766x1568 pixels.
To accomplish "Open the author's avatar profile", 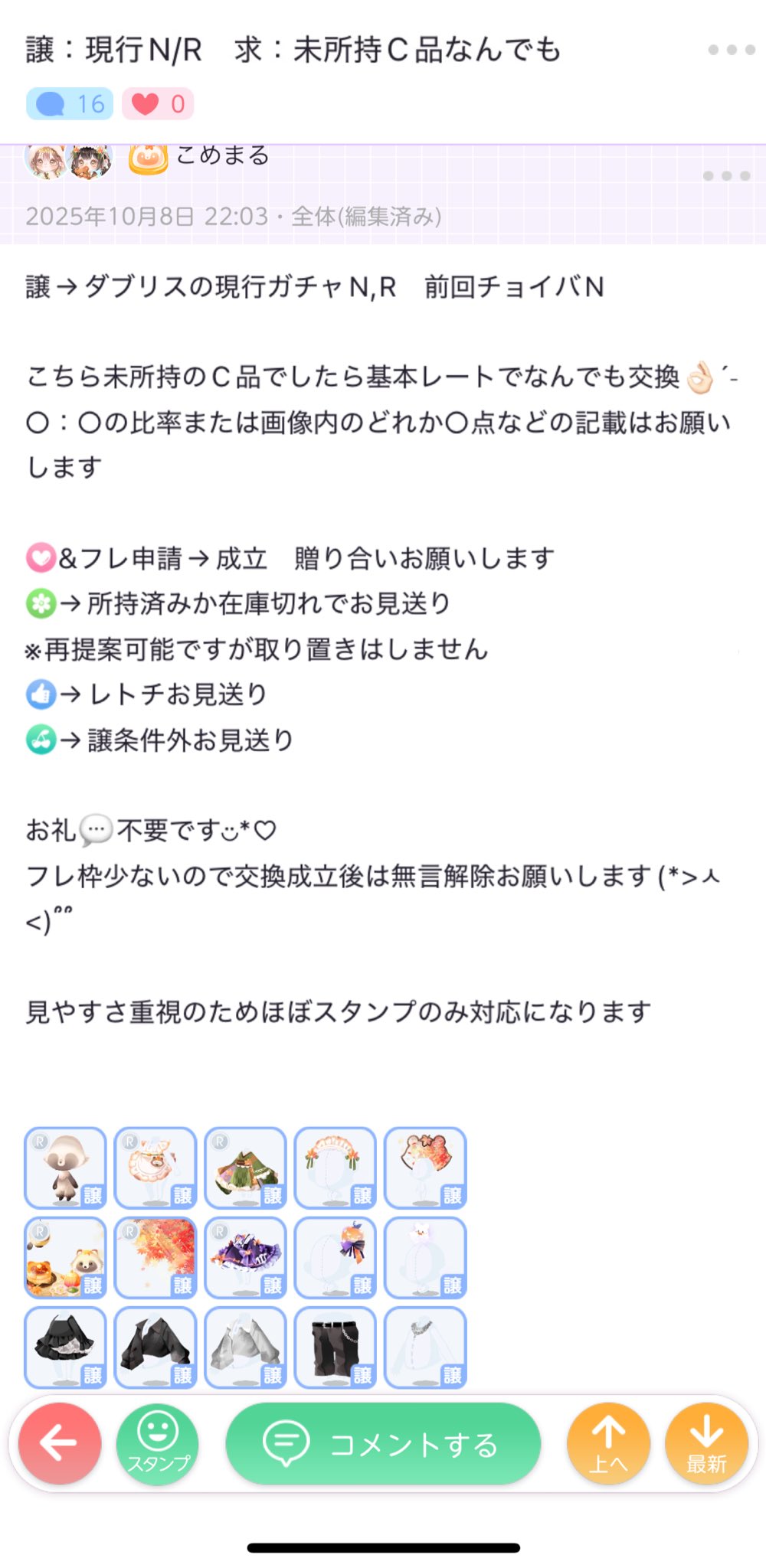I will pyautogui.click(x=47, y=159).
